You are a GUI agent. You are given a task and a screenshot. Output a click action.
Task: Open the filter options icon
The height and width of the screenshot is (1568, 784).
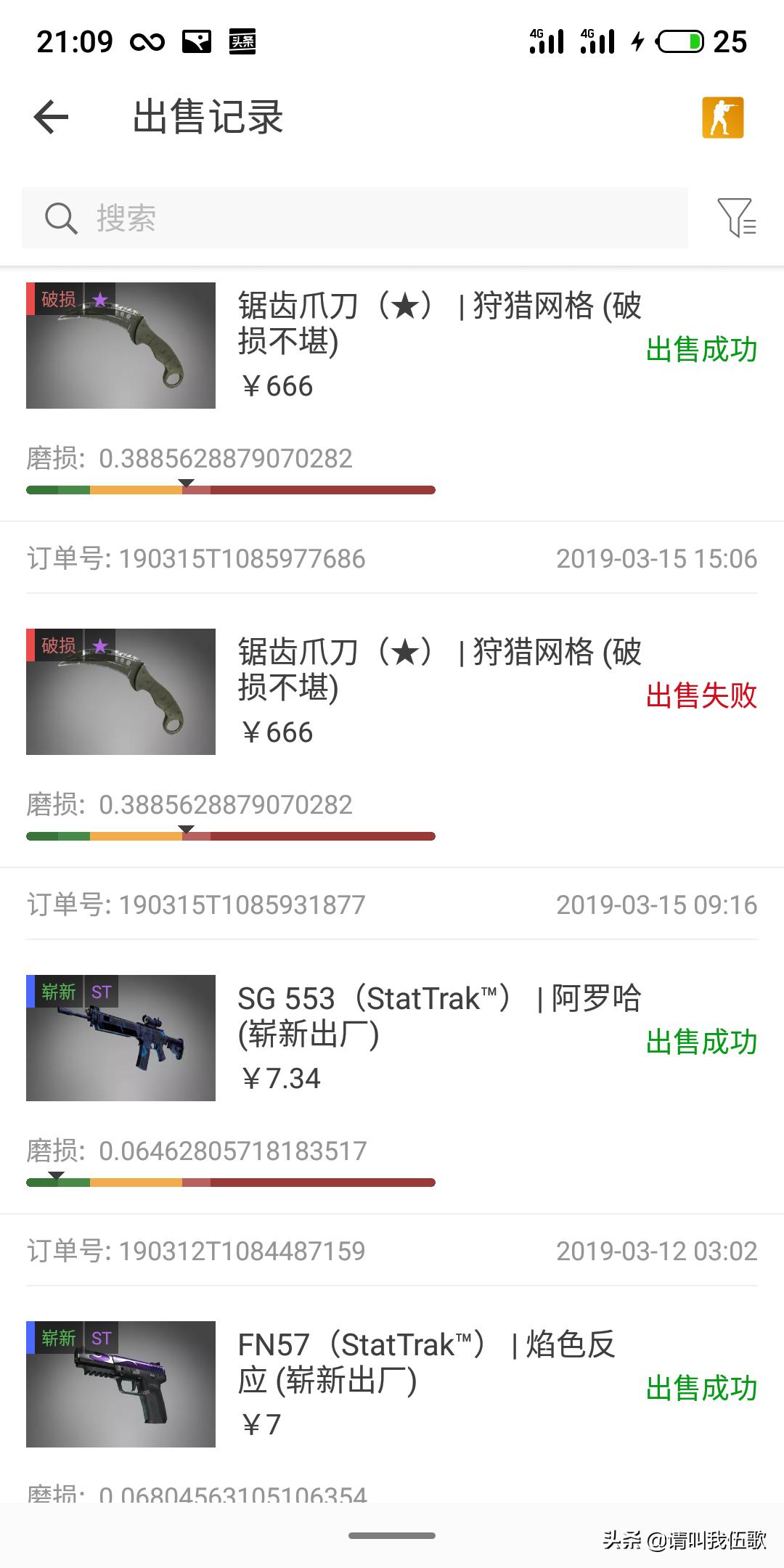(x=737, y=218)
